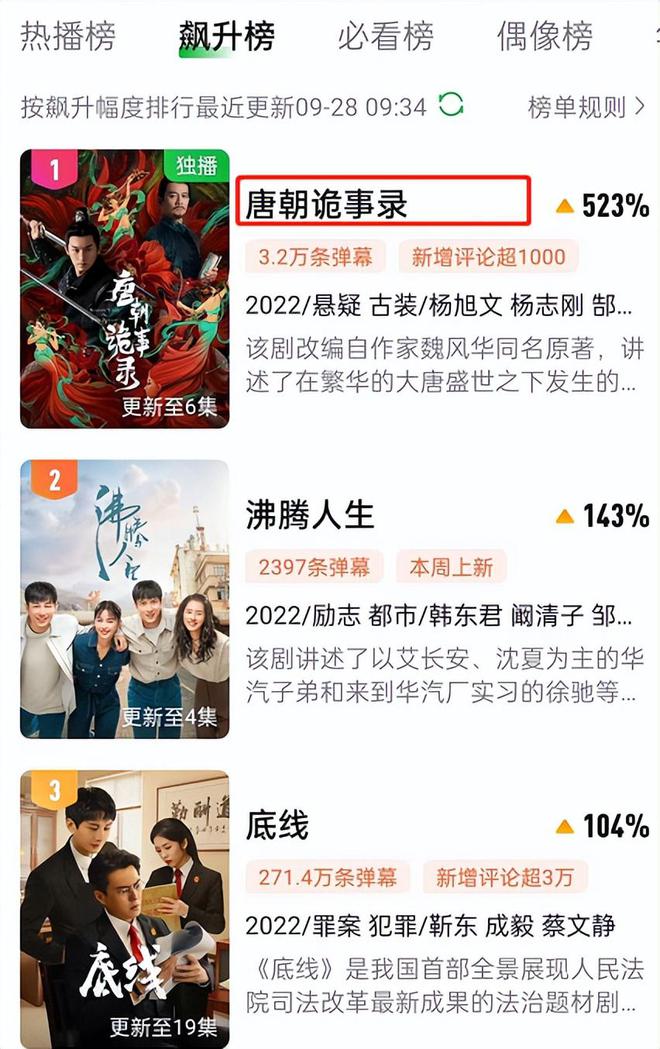The width and height of the screenshot is (660, 1049).
Task: Open 榜单规则 ranking rules
Action: 586,106
